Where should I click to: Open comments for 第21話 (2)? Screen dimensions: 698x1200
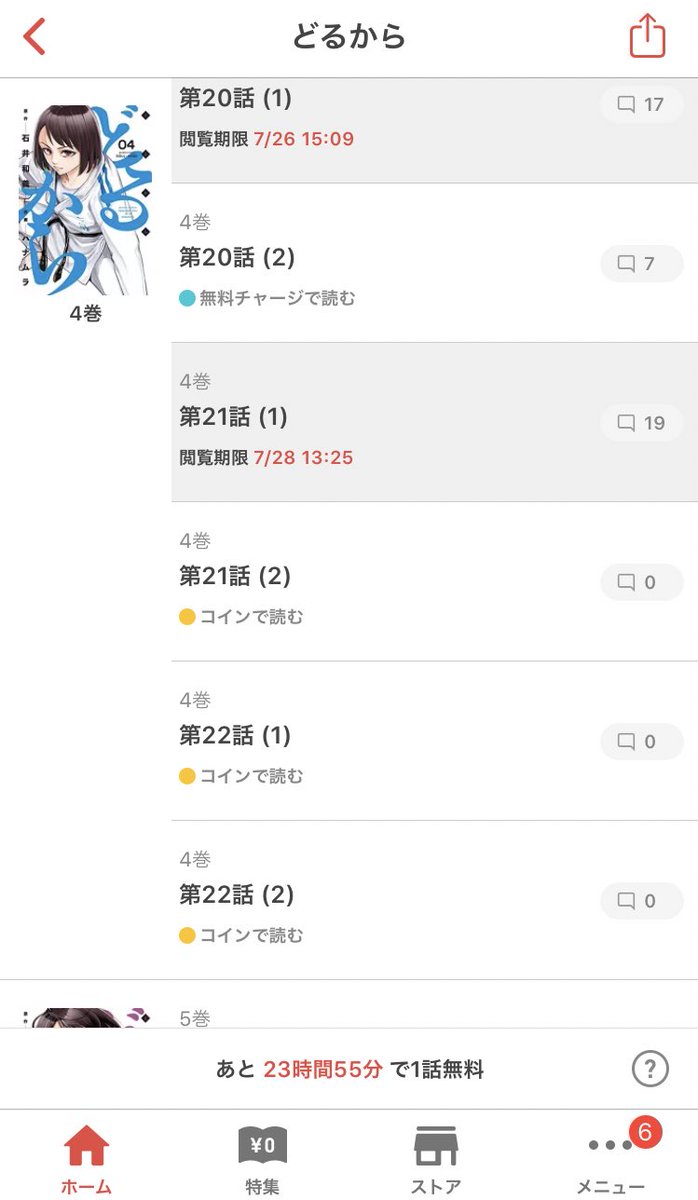click(x=641, y=582)
